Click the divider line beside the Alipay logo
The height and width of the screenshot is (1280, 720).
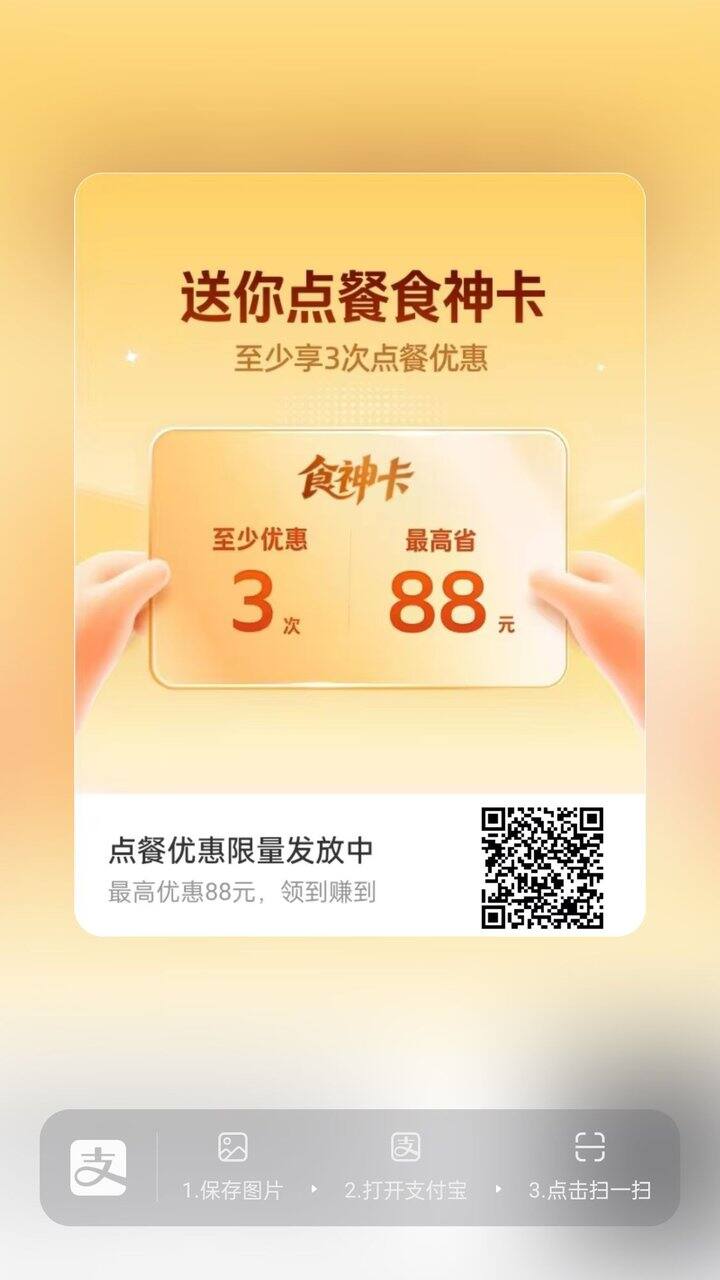pyautogui.click(x=155, y=1165)
